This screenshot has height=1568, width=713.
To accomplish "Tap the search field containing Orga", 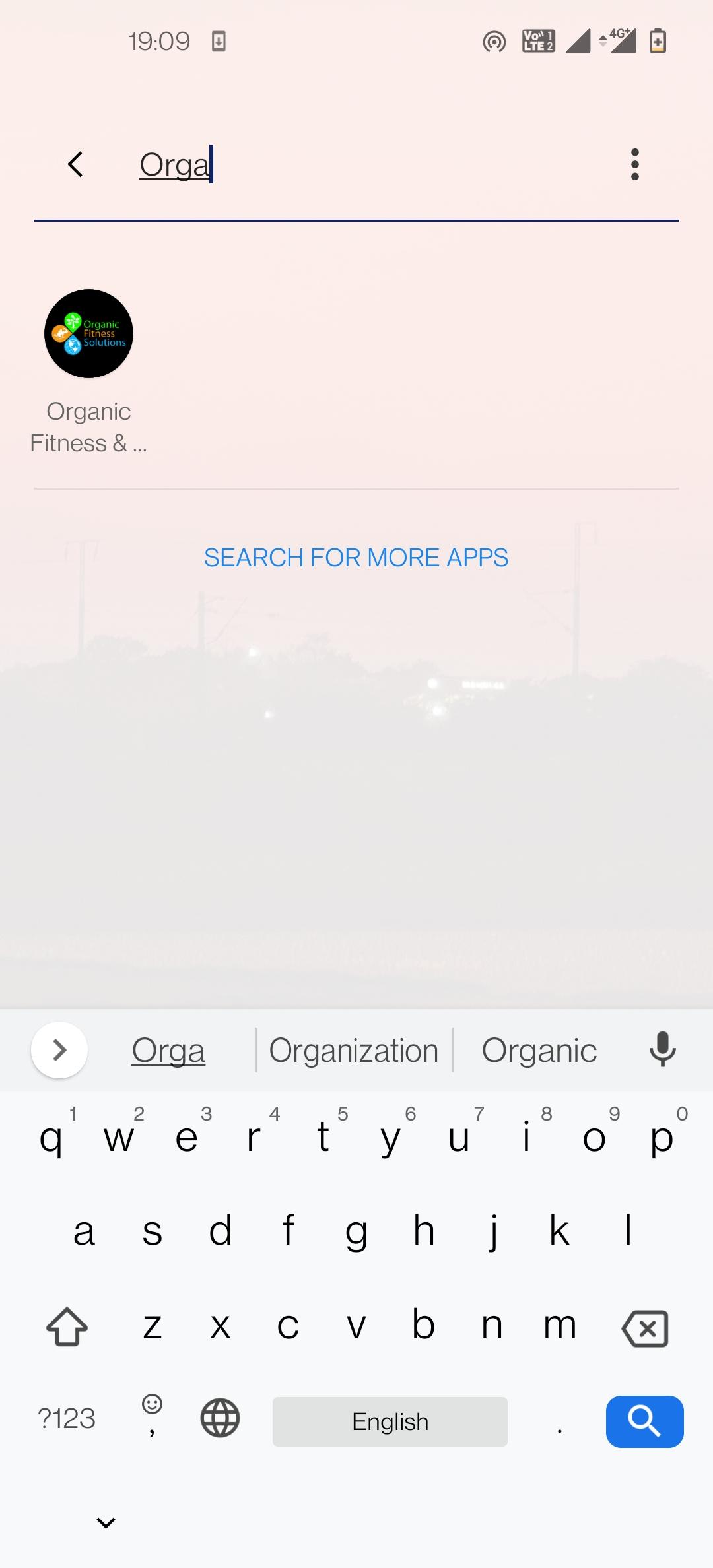I will [x=370, y=165].
